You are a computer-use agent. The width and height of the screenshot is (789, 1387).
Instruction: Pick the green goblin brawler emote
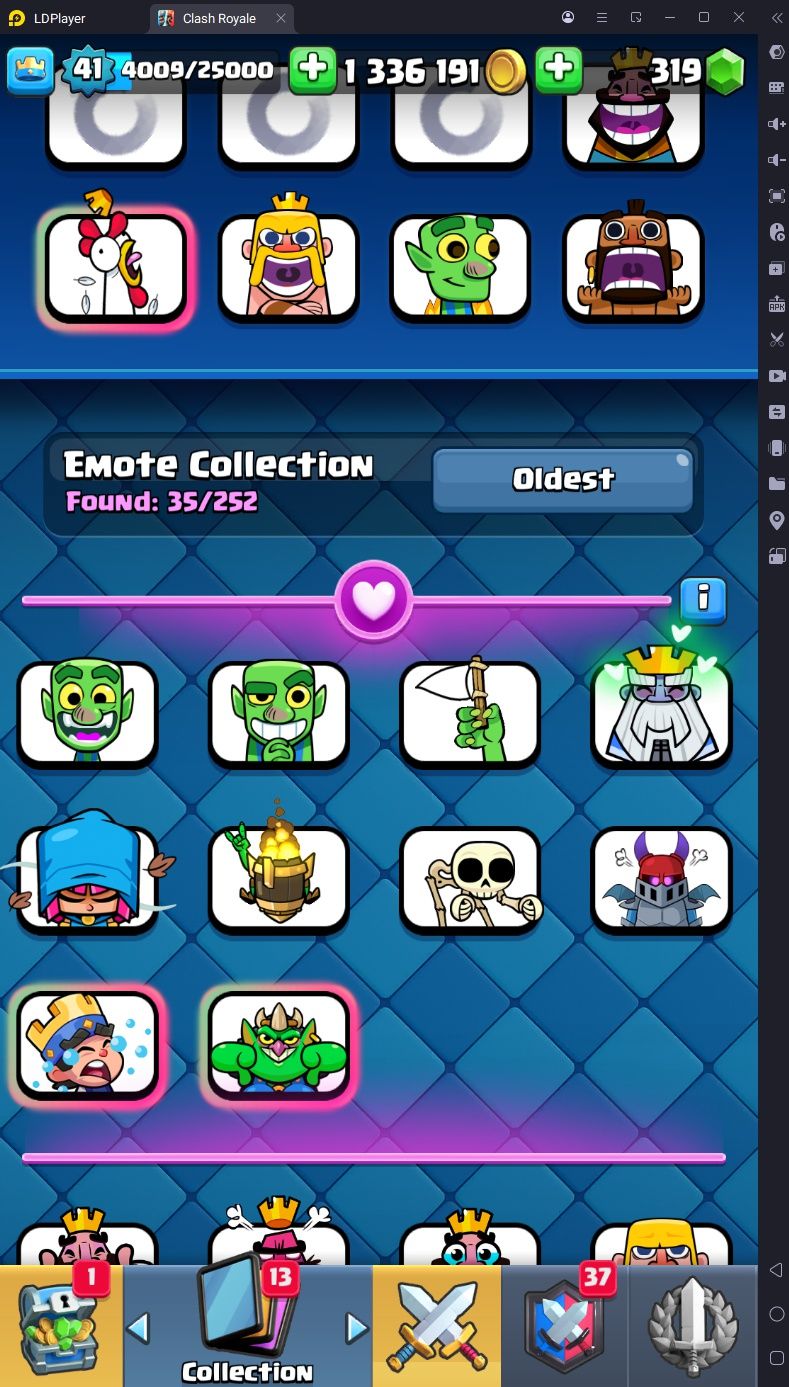(279, 1046)
